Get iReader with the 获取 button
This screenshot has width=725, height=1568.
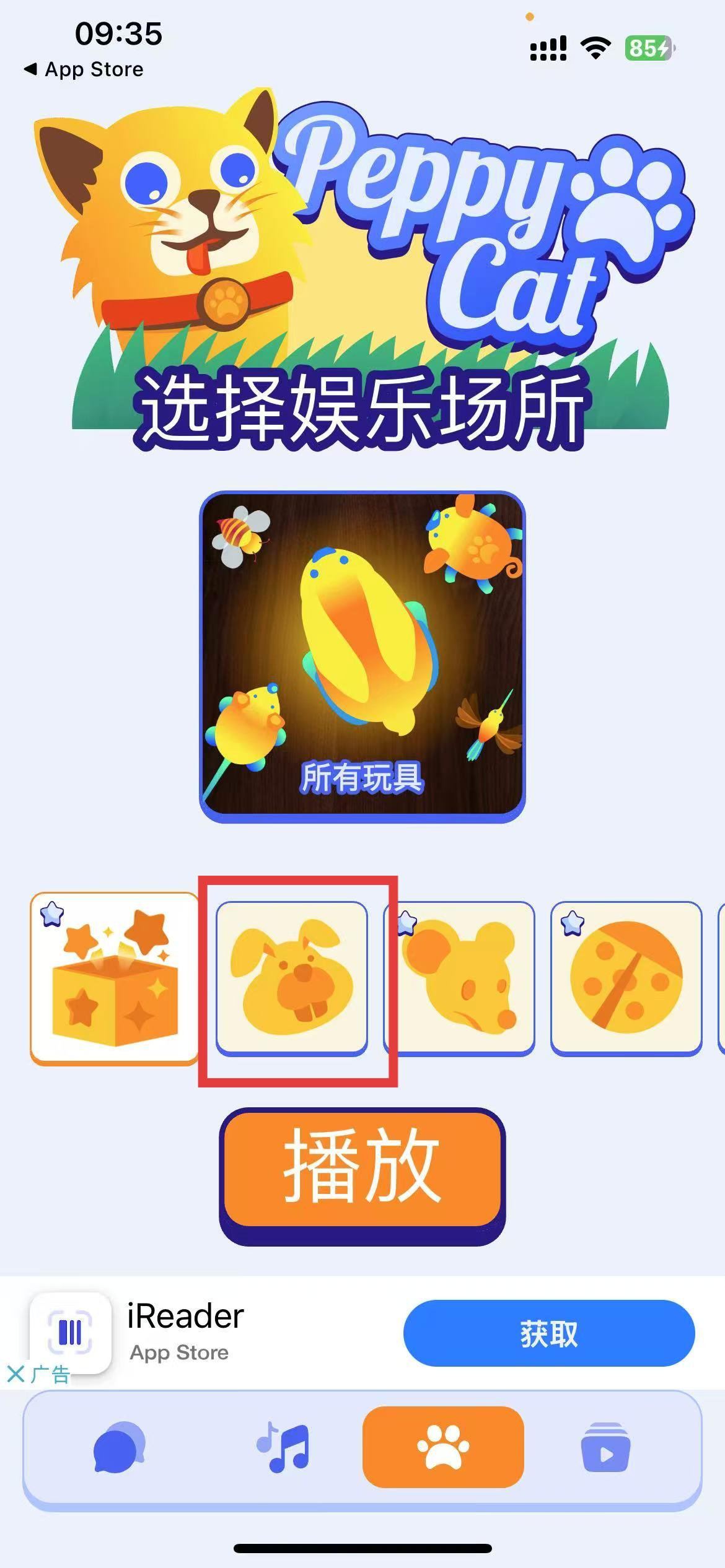[x=548, y=1333]
